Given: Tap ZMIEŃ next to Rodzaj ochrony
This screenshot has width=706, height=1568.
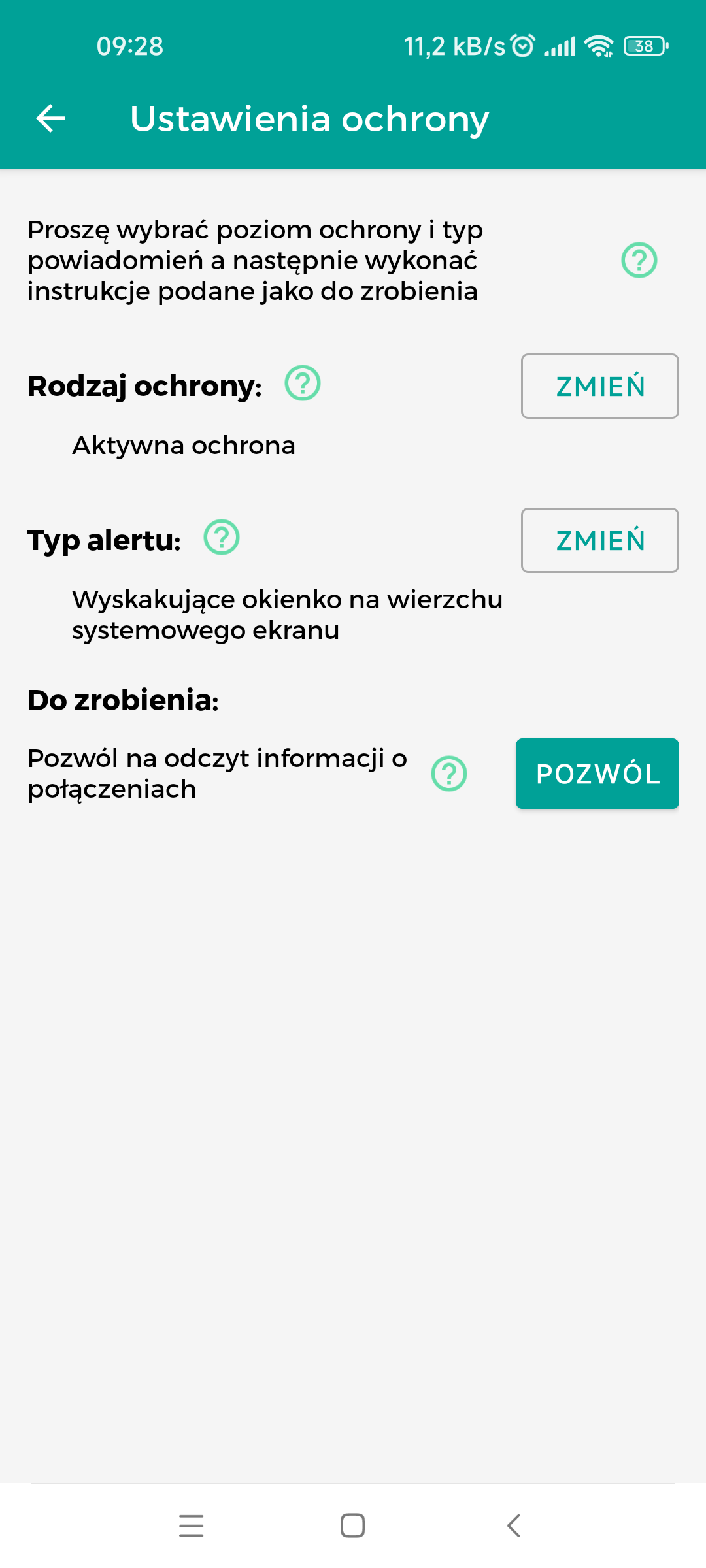Looking at the screenshot, I should point(599,386).
